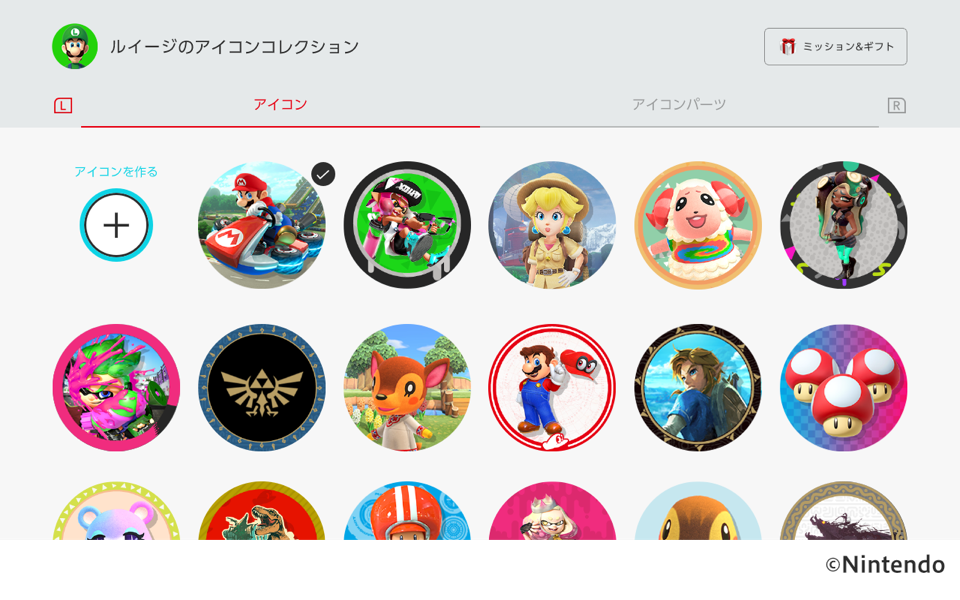The width and height of the screenshot is (960, 600).
Task: Select the green Splatoon Inkling icon
Action: coord(407,225)
